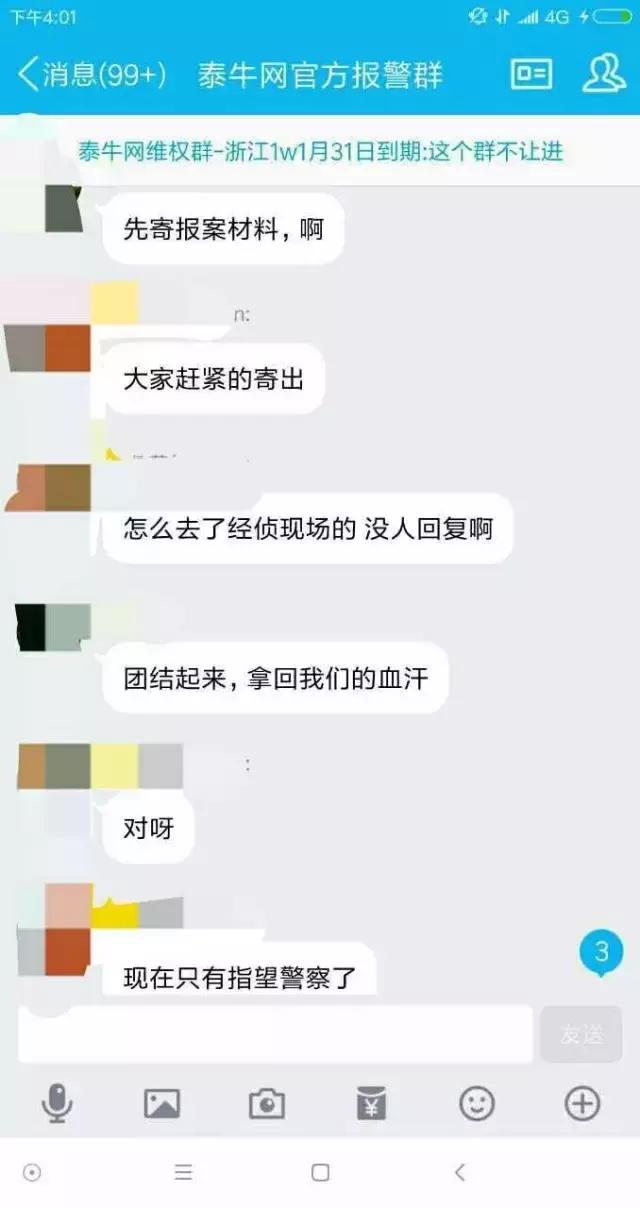Viewport: 640px width, 1208px height.
Task: Open the emoji panel
Action: click(477, 1103)
